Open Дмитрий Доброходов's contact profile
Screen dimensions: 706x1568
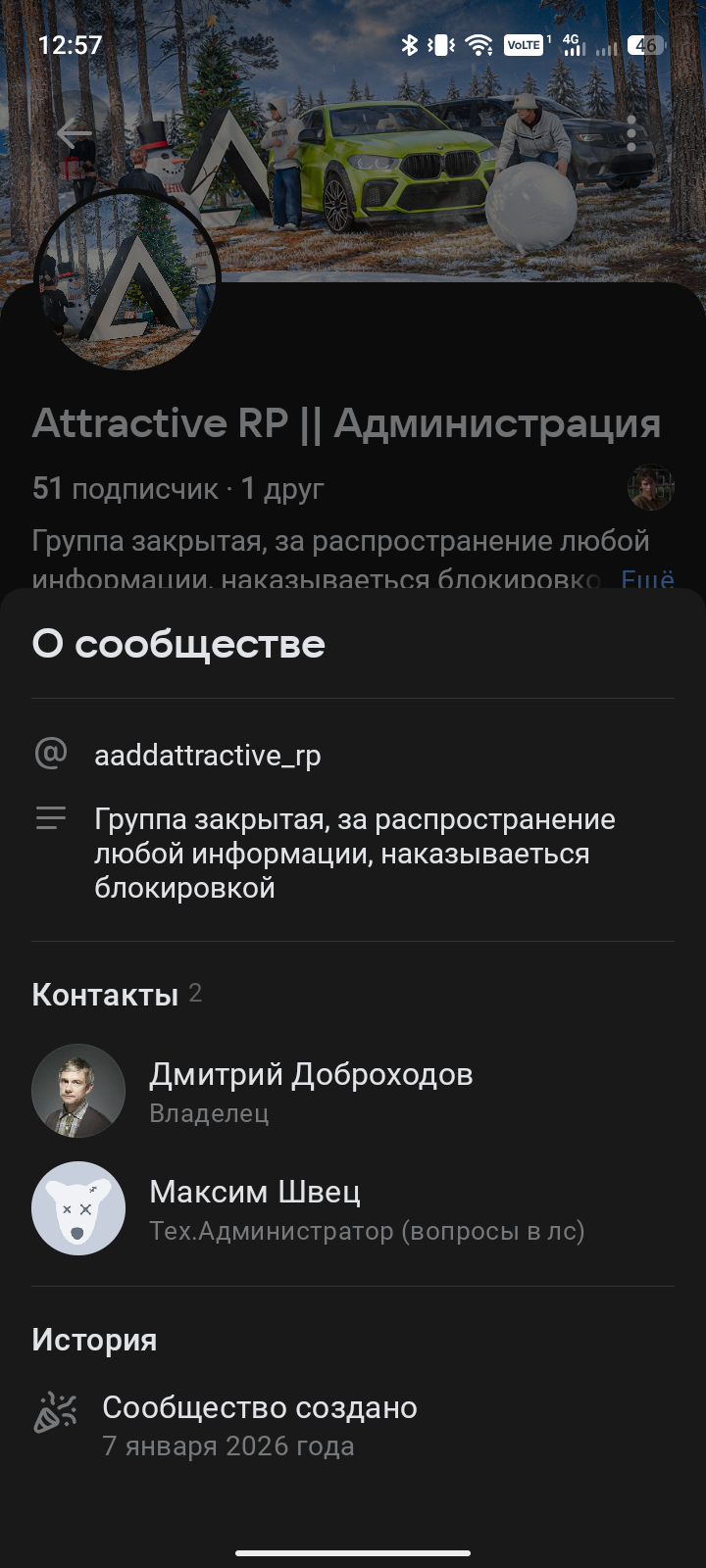[x=310, y=1090]
